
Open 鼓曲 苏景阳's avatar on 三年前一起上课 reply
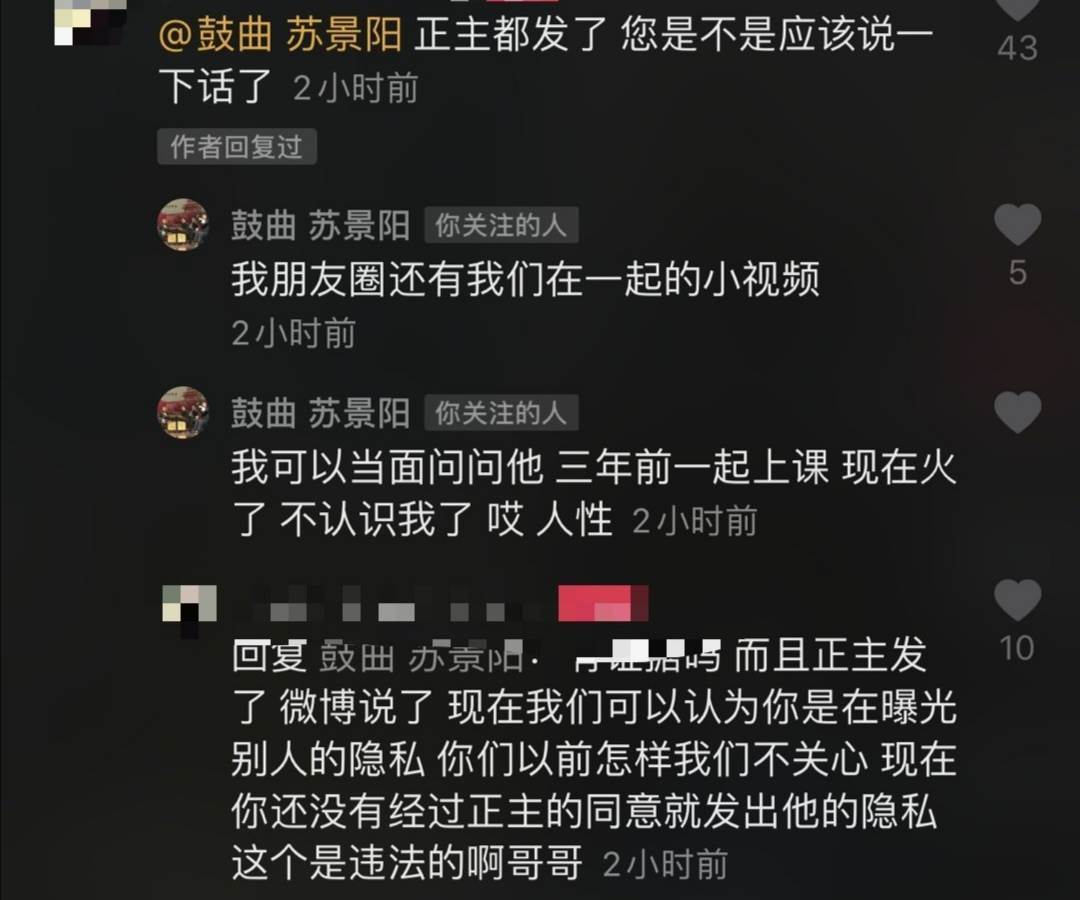183,412
